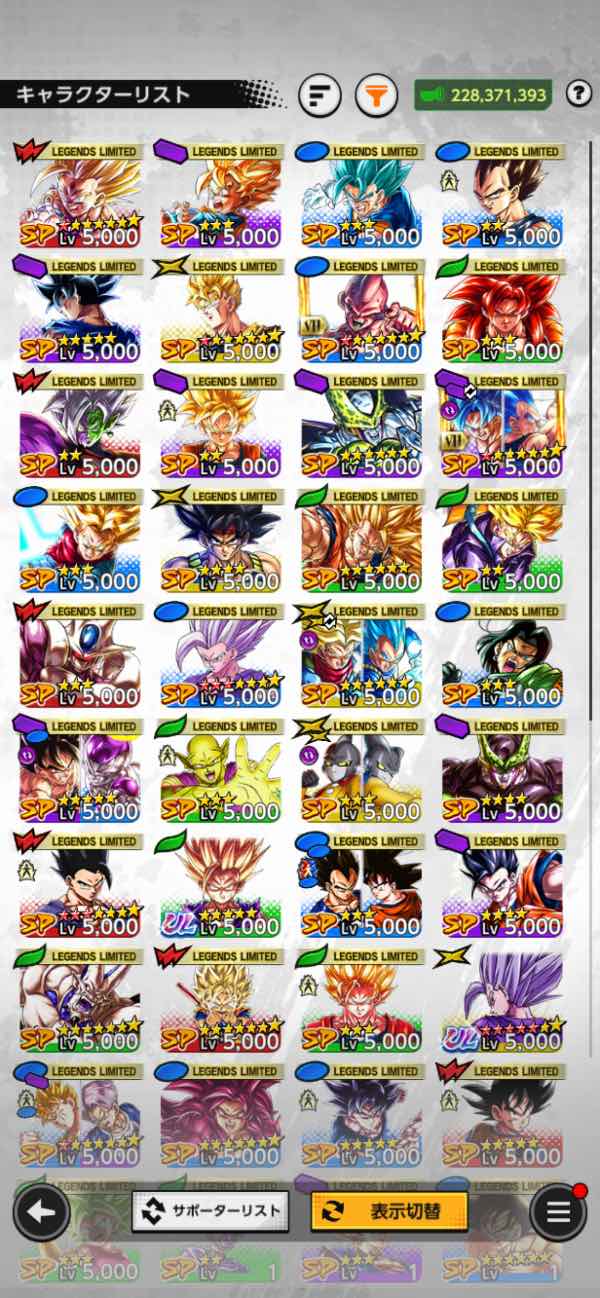Open the yellow UL purple-haired character card
600x1298 pixels.
pos(500,1002)
